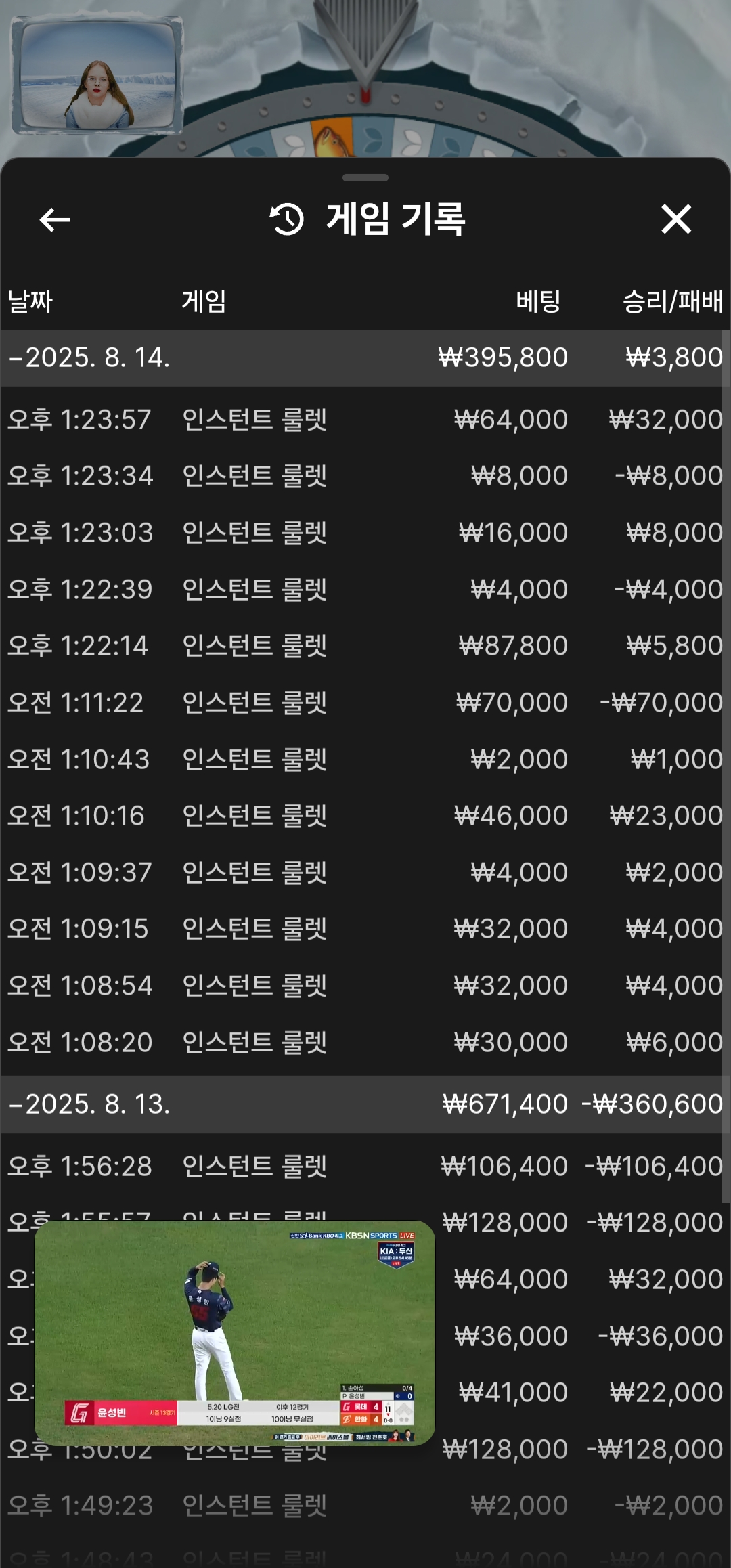Collapse the 2025. 8. 13. date group

[89, 1104]
